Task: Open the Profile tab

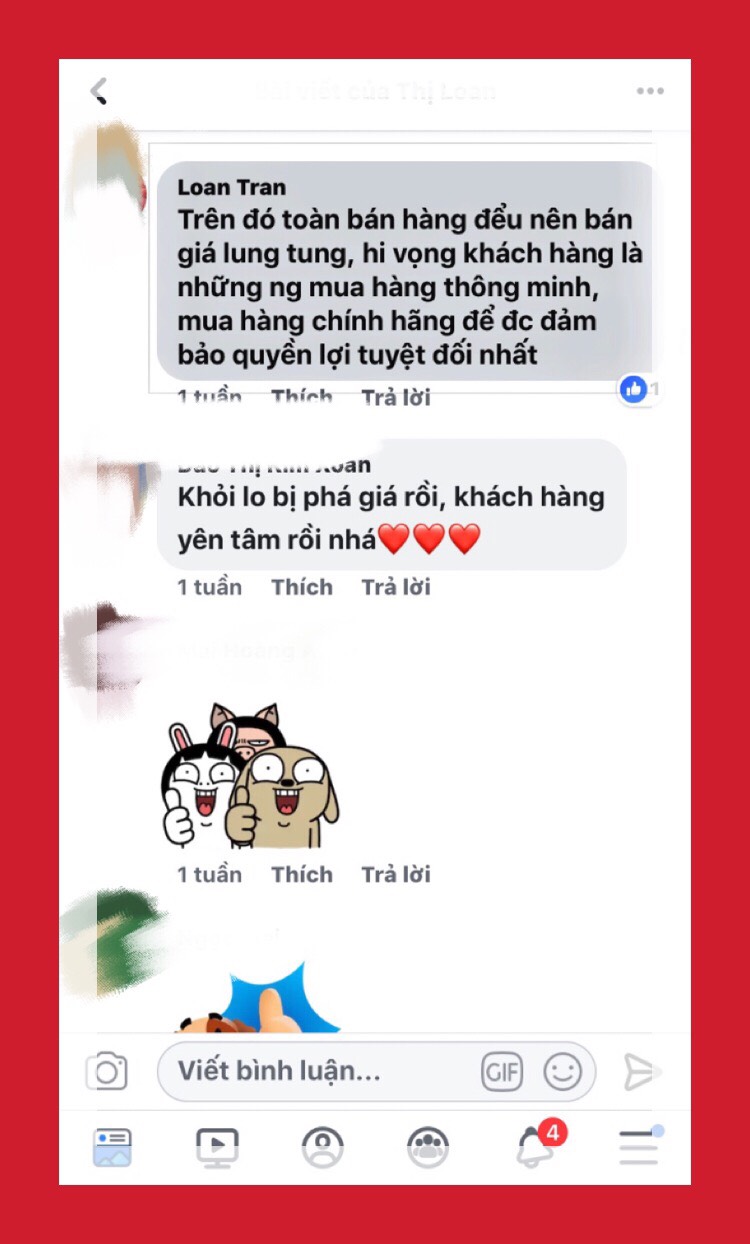Action: (x=322, y=1147)
